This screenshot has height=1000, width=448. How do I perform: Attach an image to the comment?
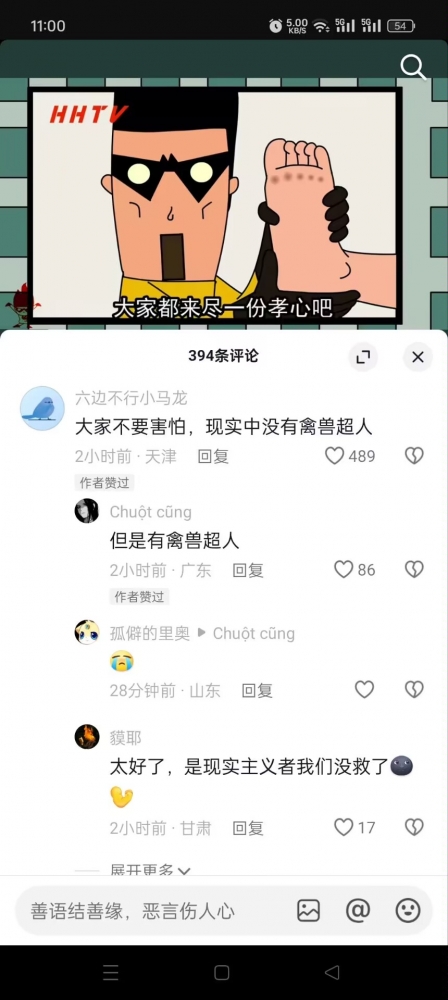pos(308,911)
